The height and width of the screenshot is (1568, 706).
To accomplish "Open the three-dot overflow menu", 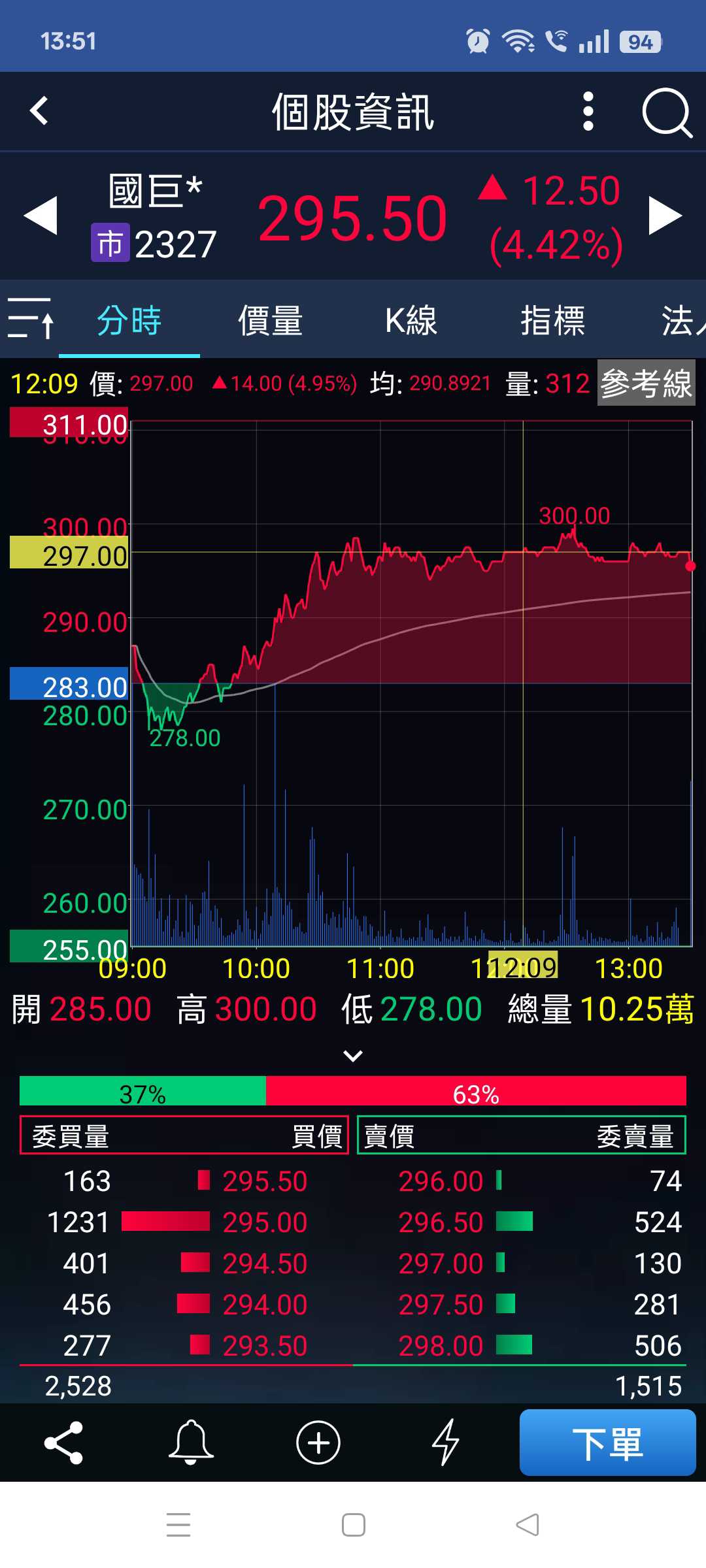I will pos(588,112).
